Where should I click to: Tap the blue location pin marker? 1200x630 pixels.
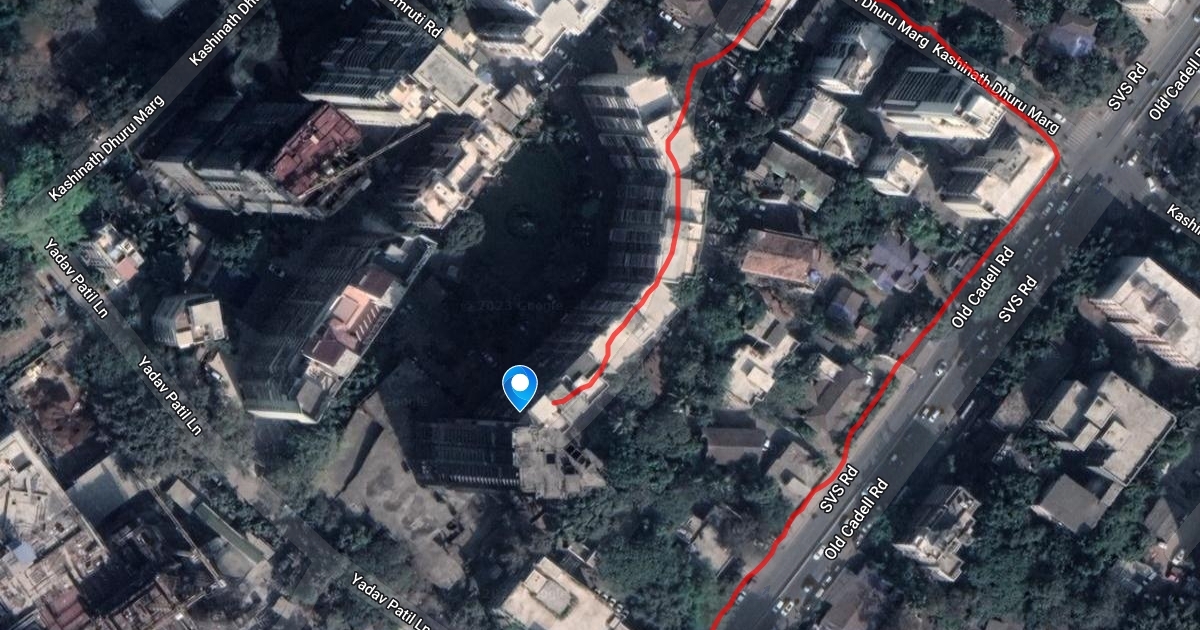click(x=520, y=386)
